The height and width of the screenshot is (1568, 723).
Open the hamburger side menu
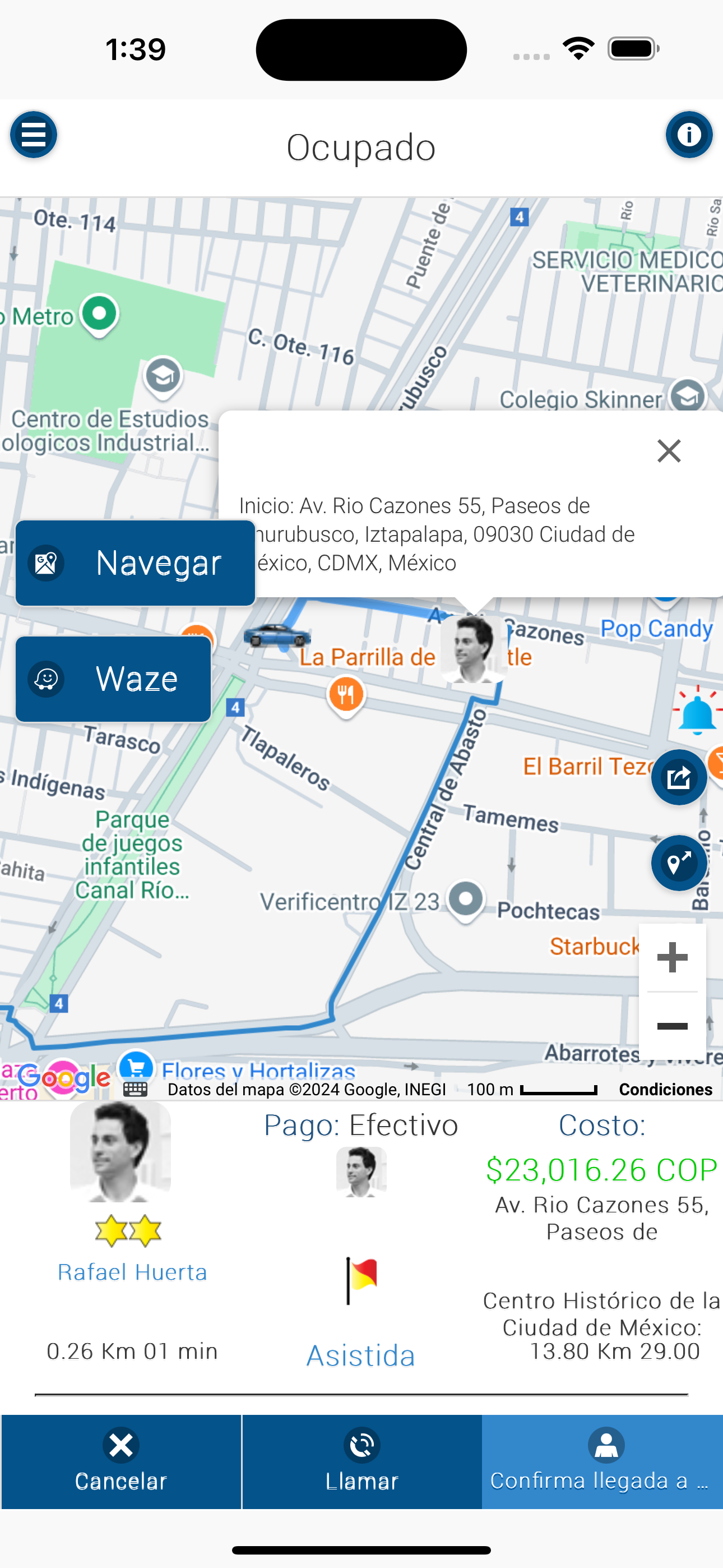[34, 135]
